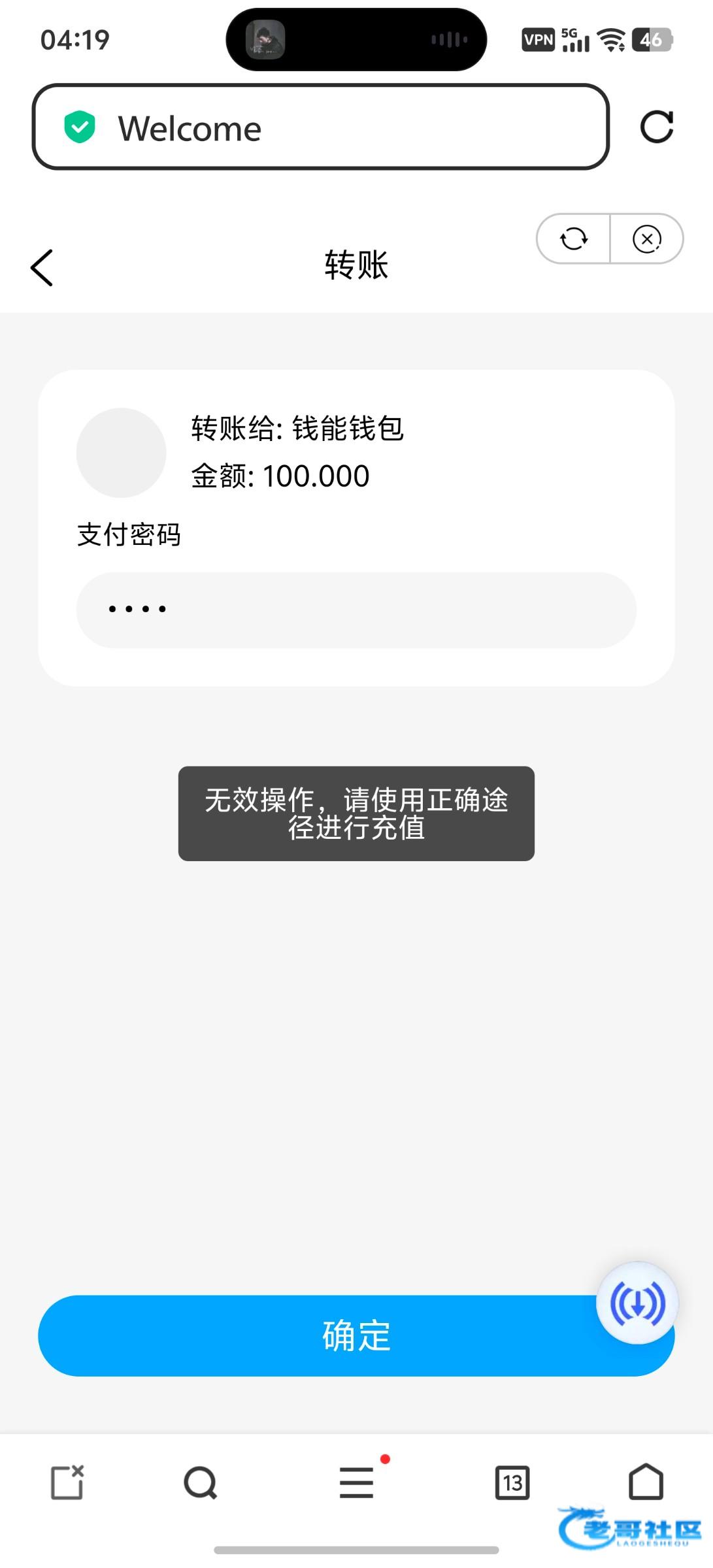This screenshot has height=1568, width=713.
Task: View the 13 open tabs
Action: coord(512,1482)
